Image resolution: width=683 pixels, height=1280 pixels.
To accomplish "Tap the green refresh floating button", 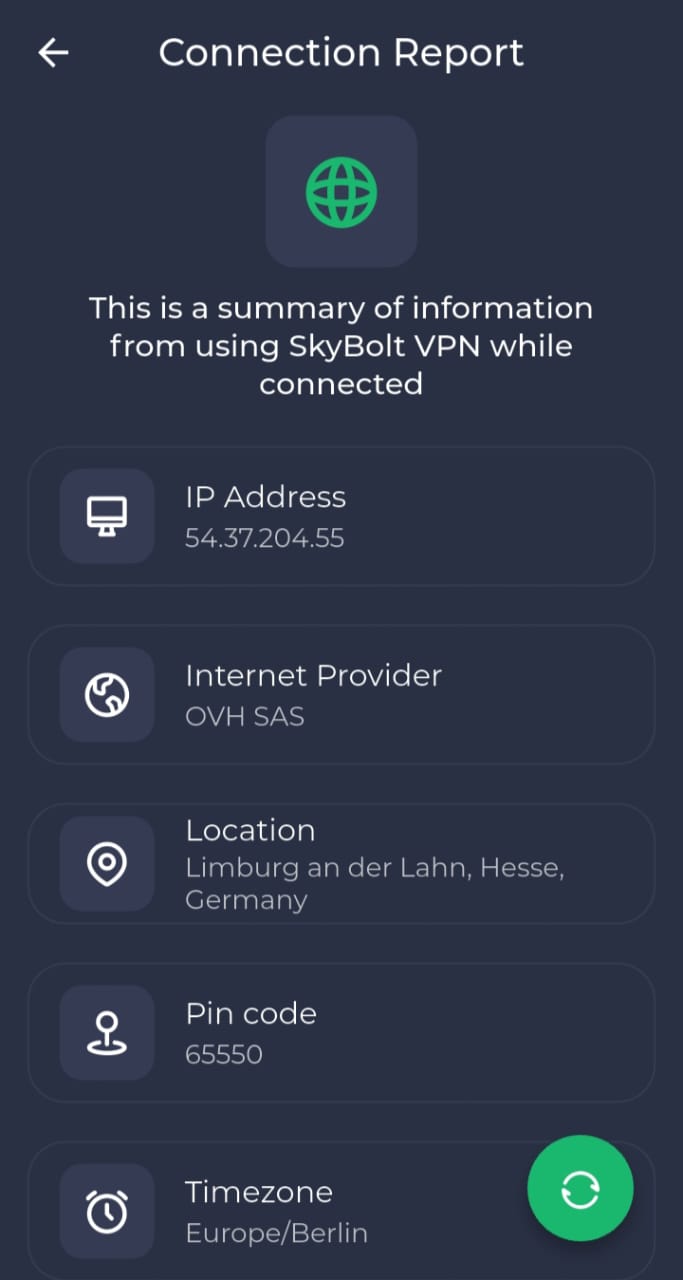I will tap(580, 1188).
